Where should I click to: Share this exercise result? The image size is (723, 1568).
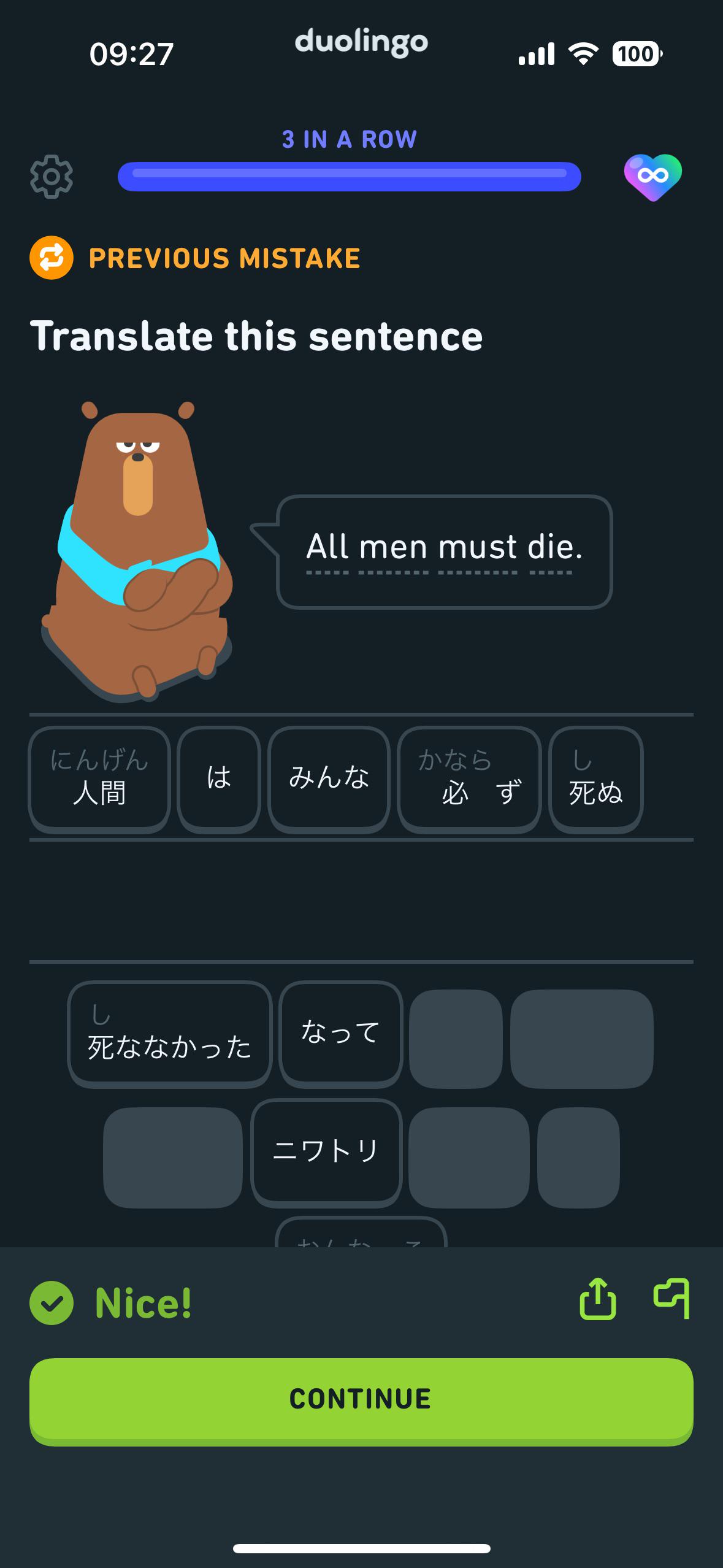[598, 1299]
